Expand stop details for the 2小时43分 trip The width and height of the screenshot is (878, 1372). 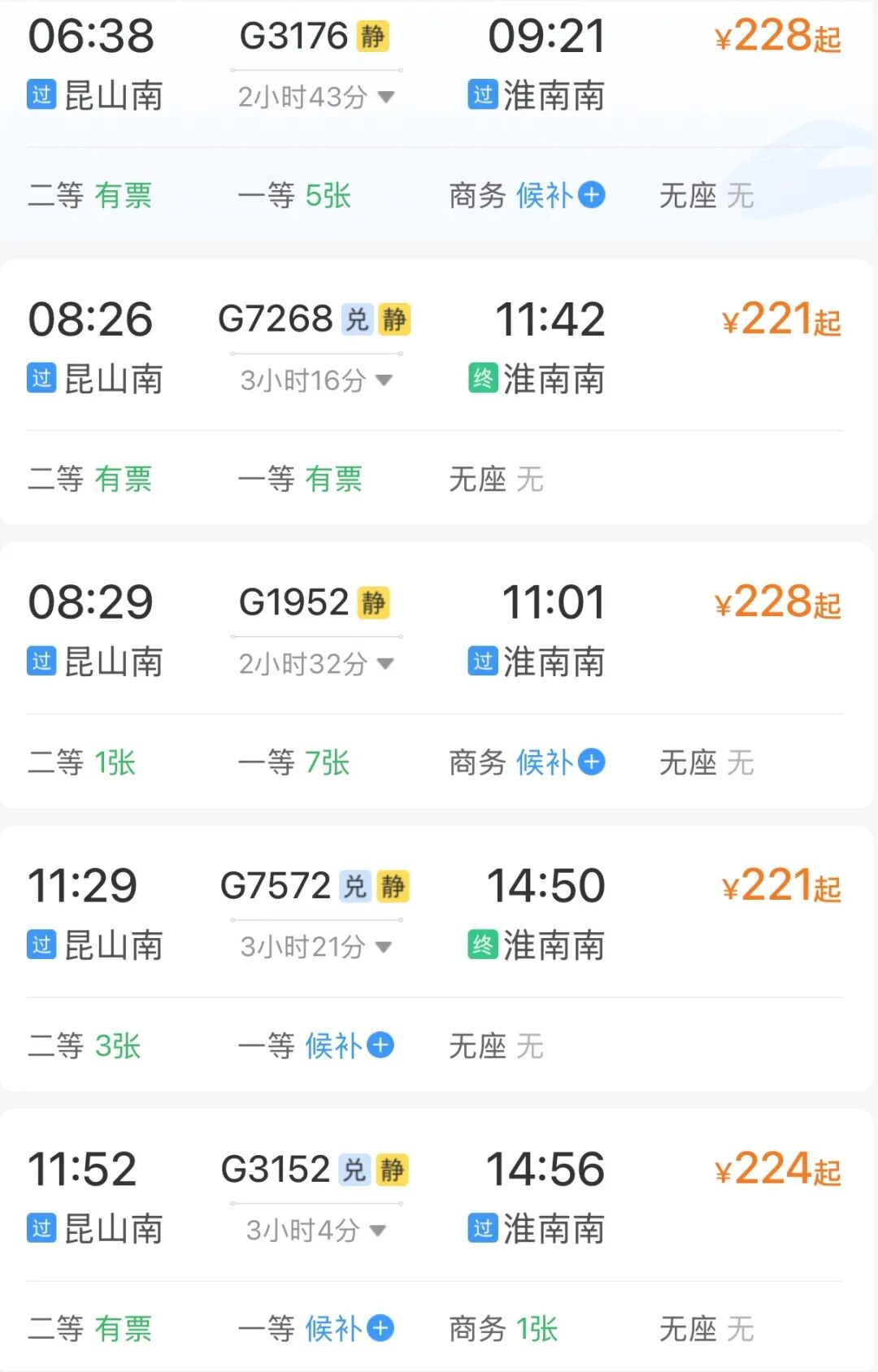[x=315, y=98]
